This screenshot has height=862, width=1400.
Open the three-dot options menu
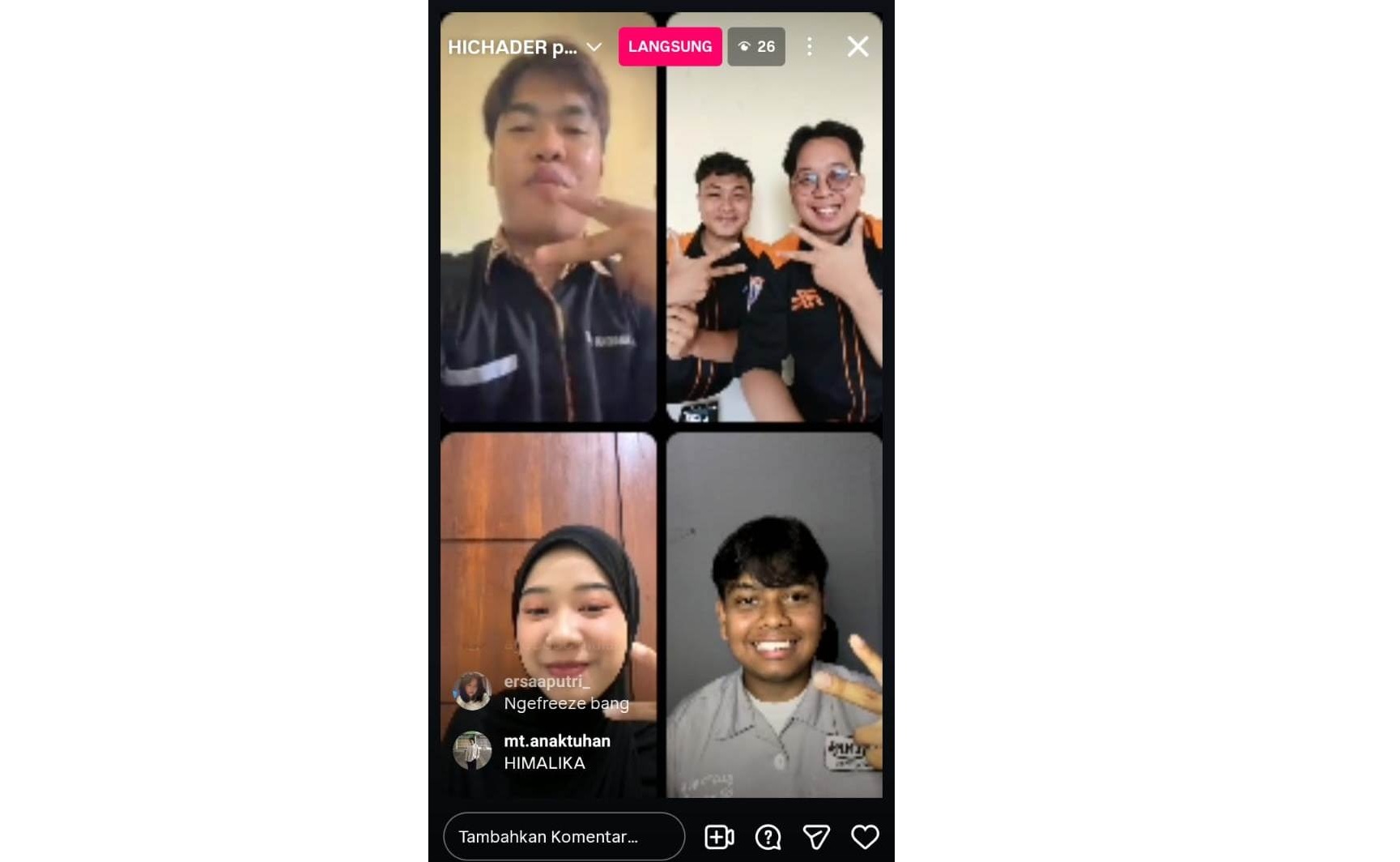[x=809, y=47]
